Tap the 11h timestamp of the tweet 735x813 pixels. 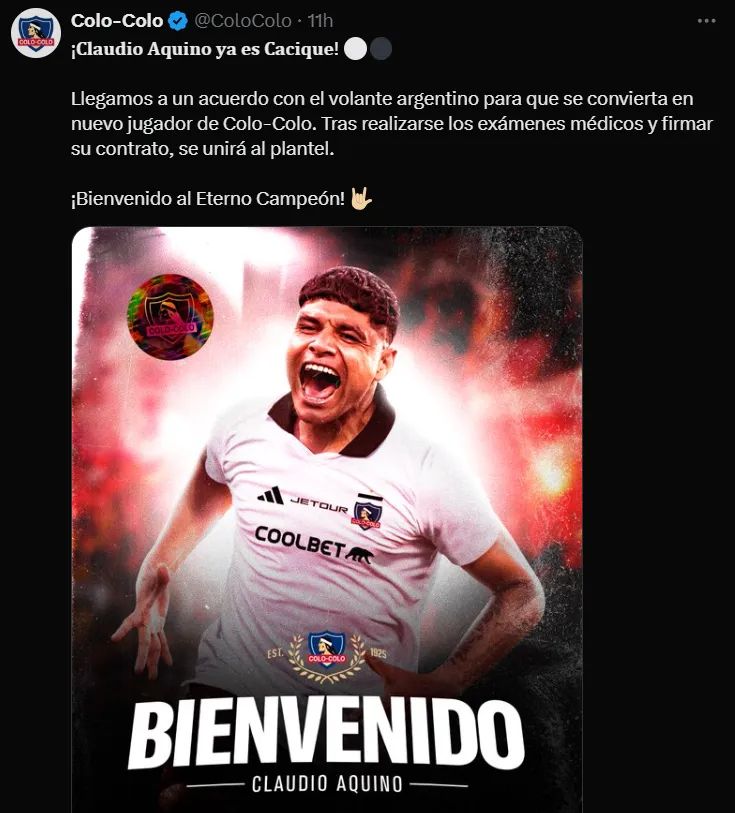tap(321, 21)
